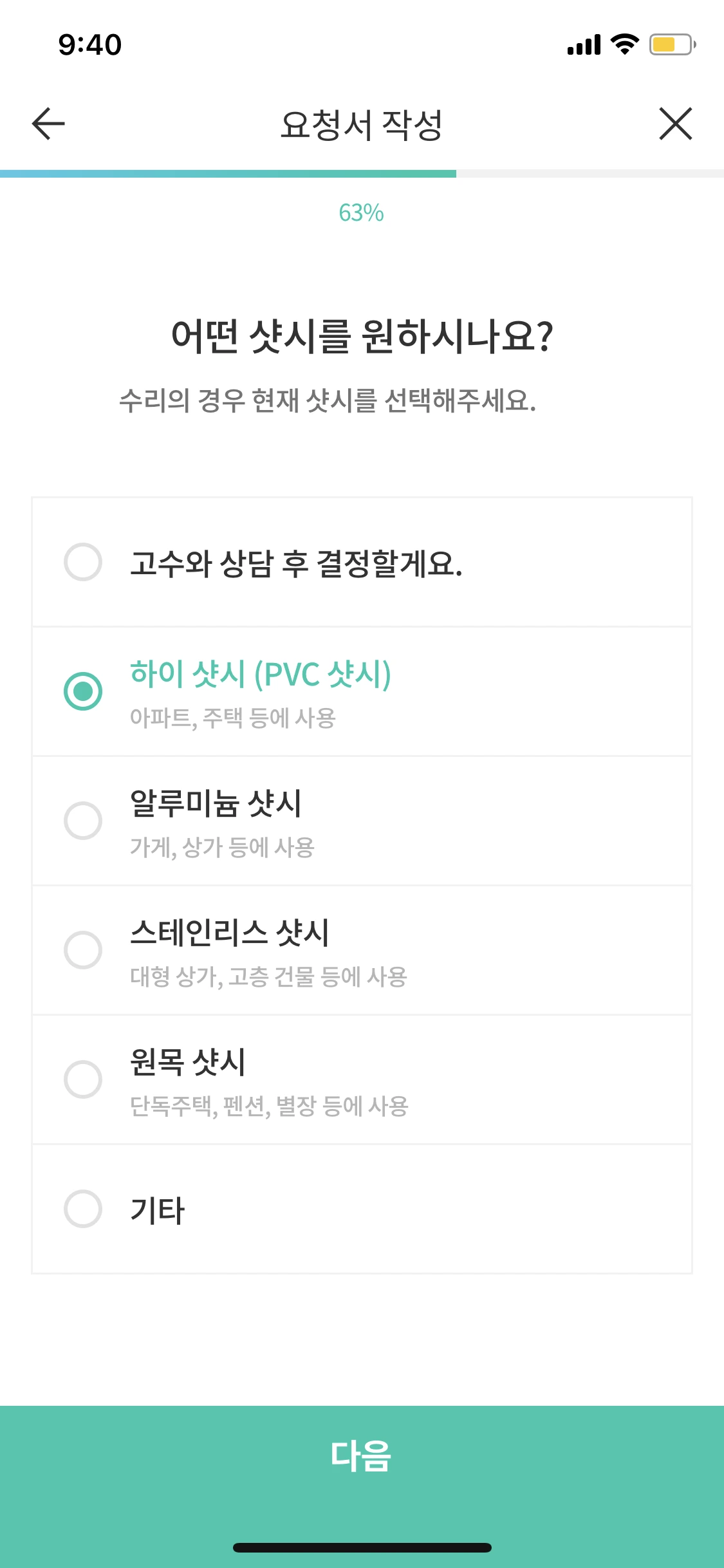Click the battery indicator

[x=669, y=45]
